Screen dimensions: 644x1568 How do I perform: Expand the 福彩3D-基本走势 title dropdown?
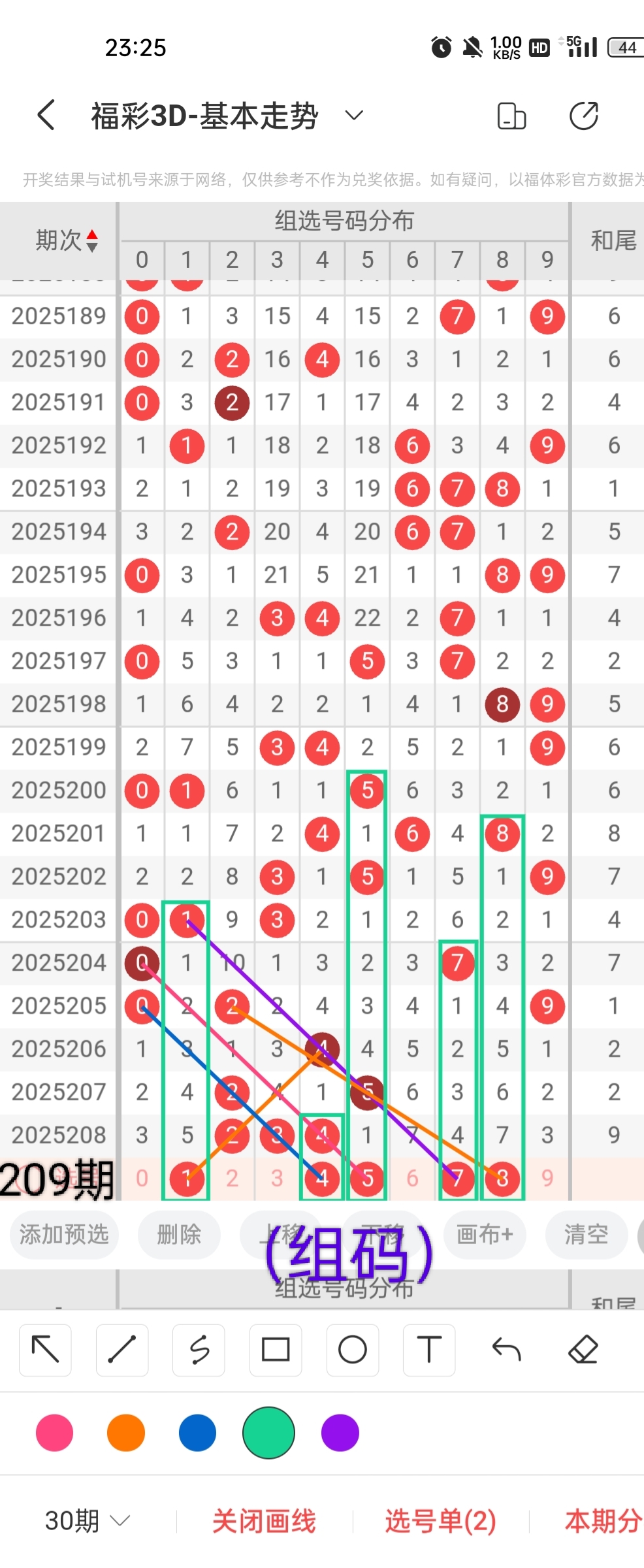tap(353, 116)
